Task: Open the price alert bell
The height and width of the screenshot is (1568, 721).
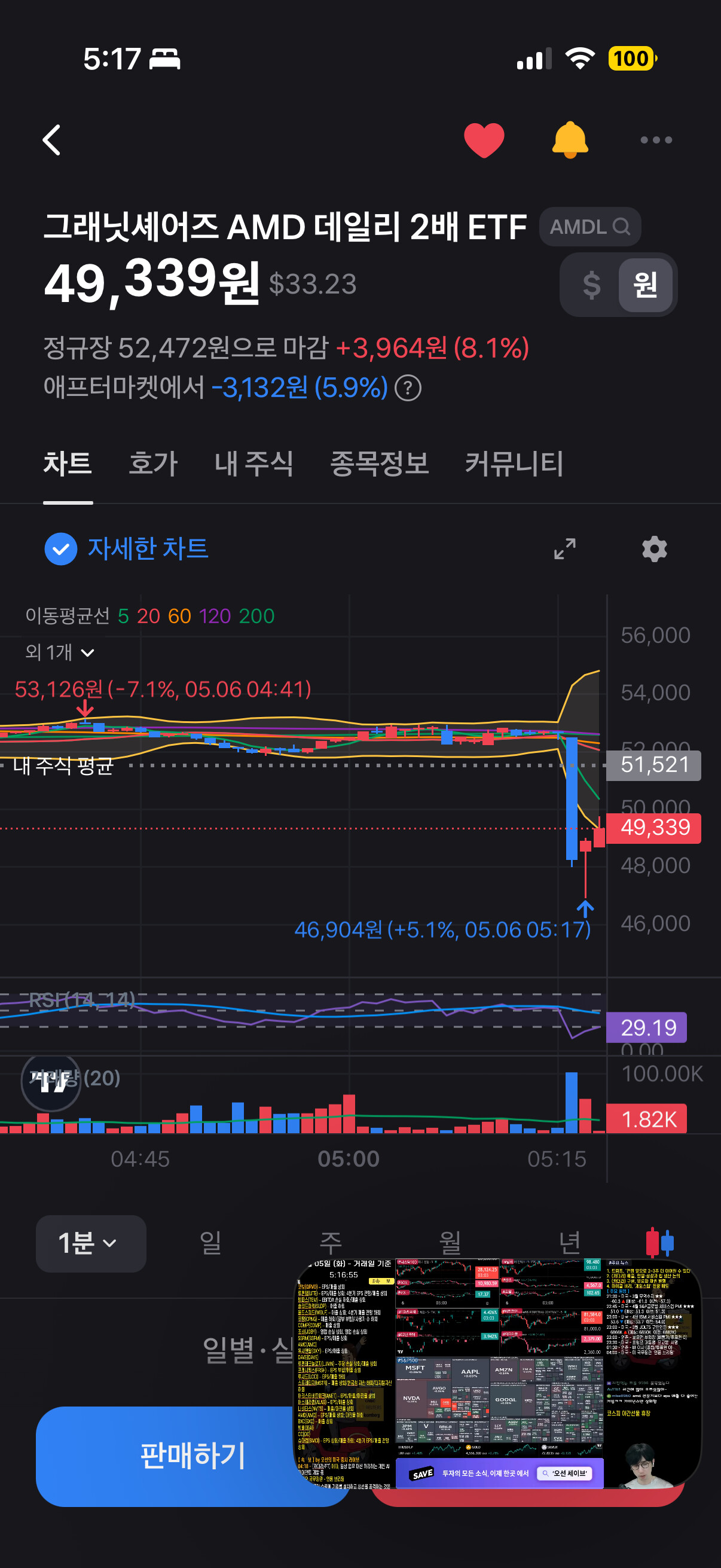Action: point(570,140)
